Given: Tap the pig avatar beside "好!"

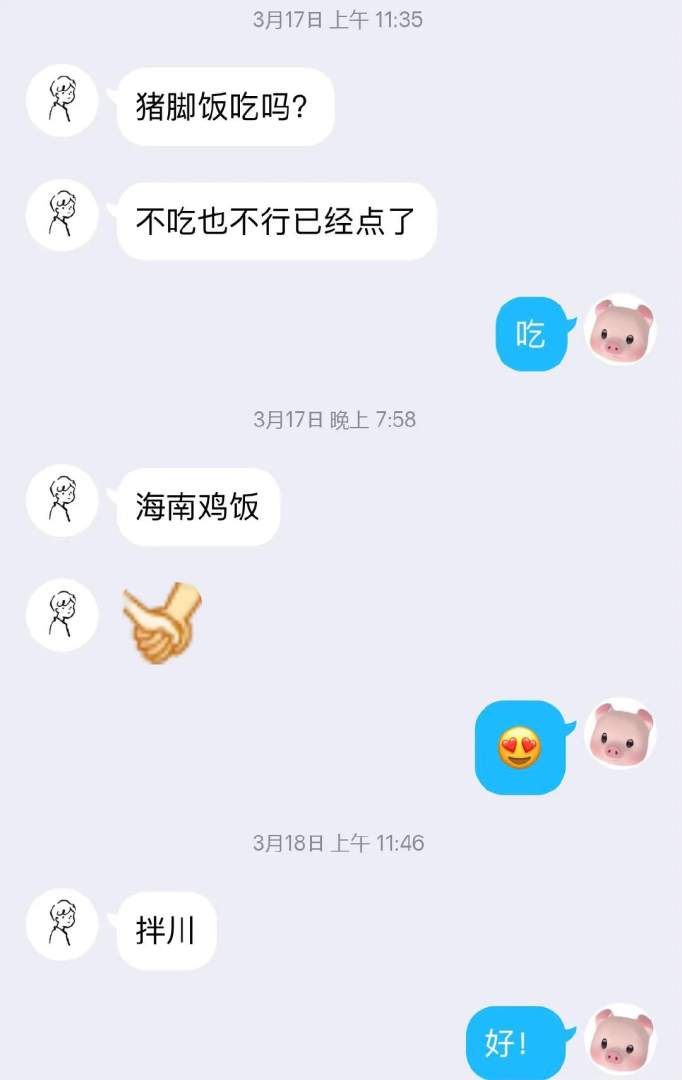Looking at the screenshot, I should (x=621, y=1040).
